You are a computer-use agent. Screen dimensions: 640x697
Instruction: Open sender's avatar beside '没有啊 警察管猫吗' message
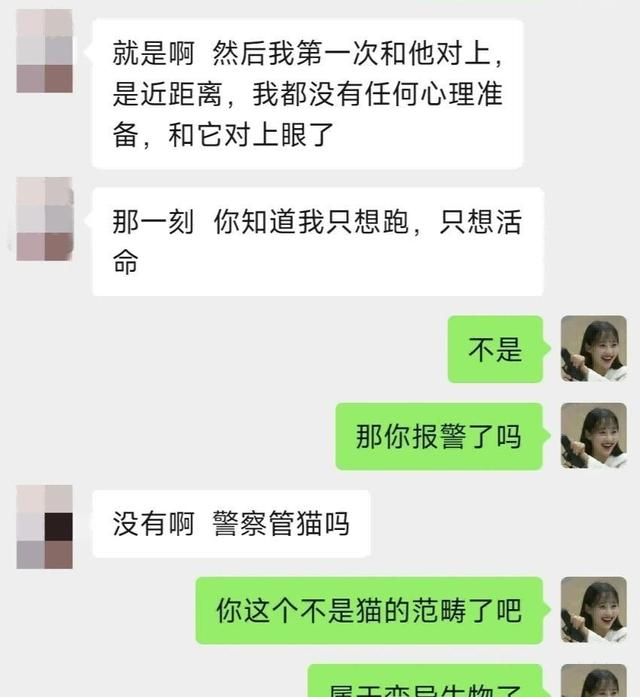pyautogui.click(x=44, y=526)
